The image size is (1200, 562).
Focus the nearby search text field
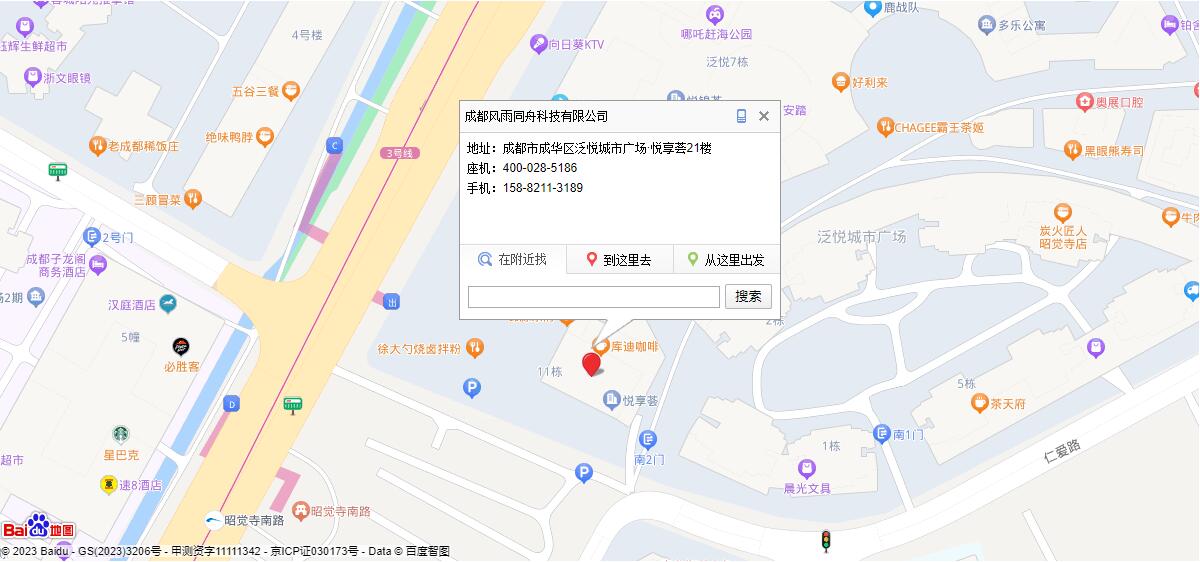[593, 297]
